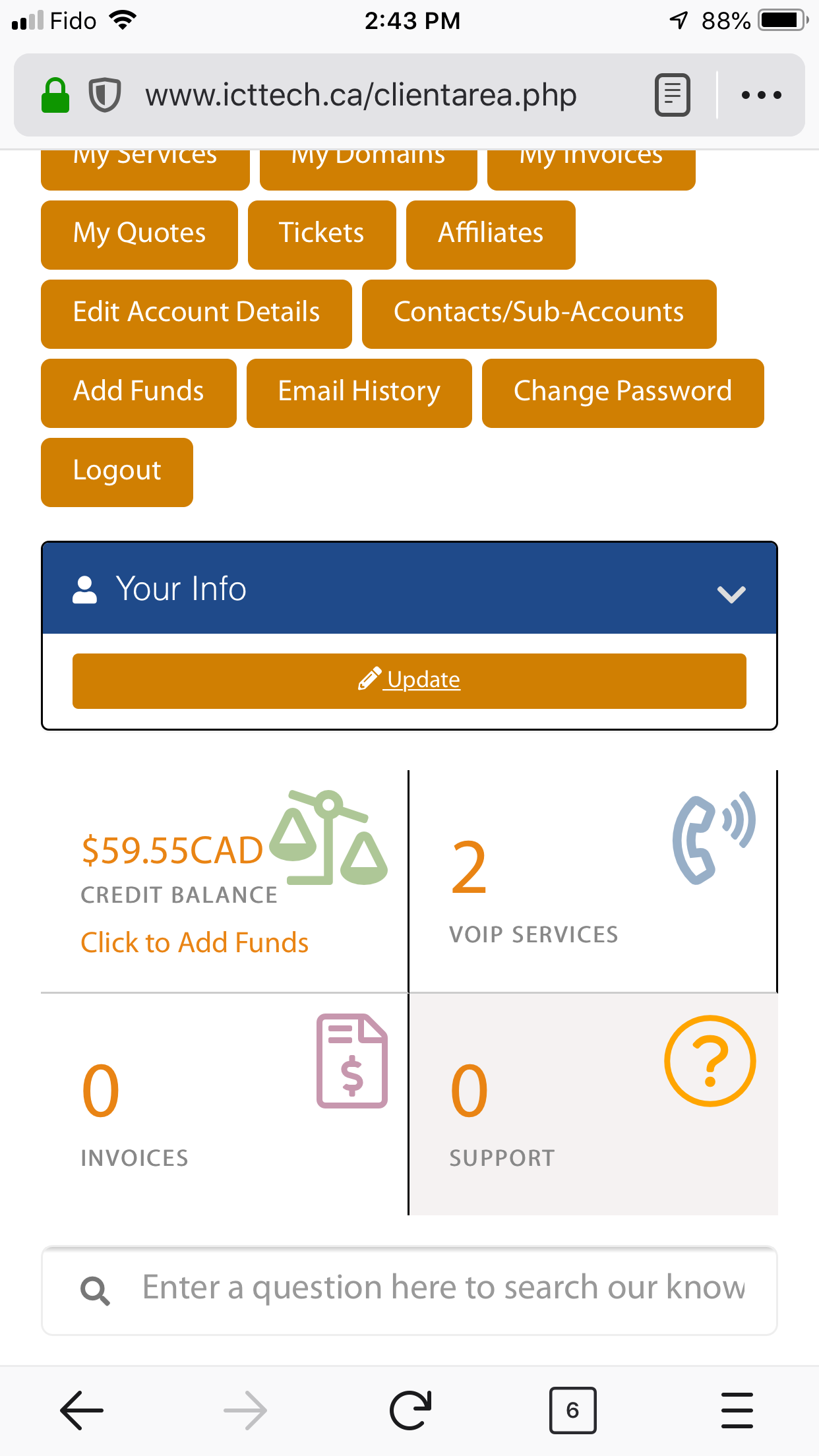
Task: Open the Affiliates page
Action: [491, 234]
